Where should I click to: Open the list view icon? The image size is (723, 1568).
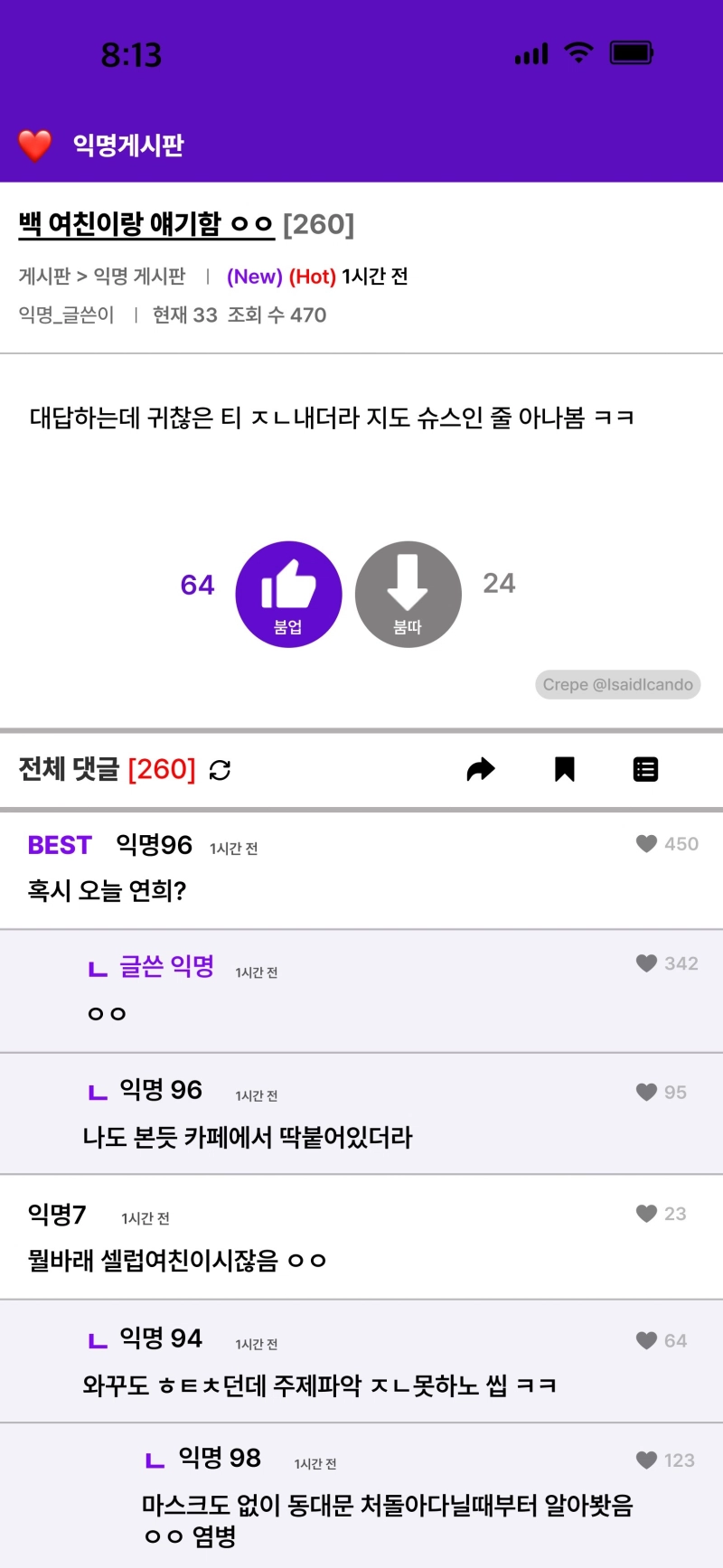click(x=645, y=769)
